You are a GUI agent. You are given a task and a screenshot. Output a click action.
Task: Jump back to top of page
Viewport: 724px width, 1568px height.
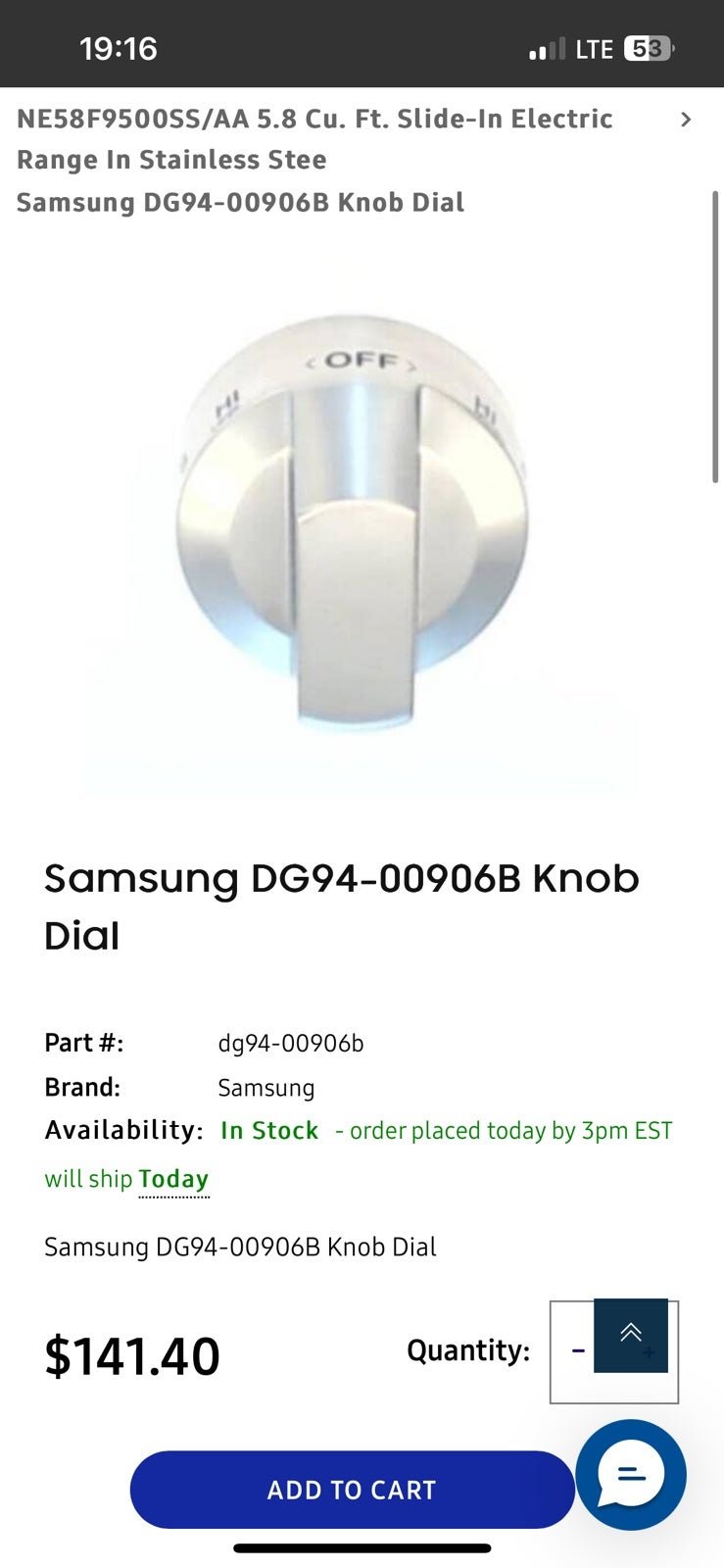(x=631, y=1335)
